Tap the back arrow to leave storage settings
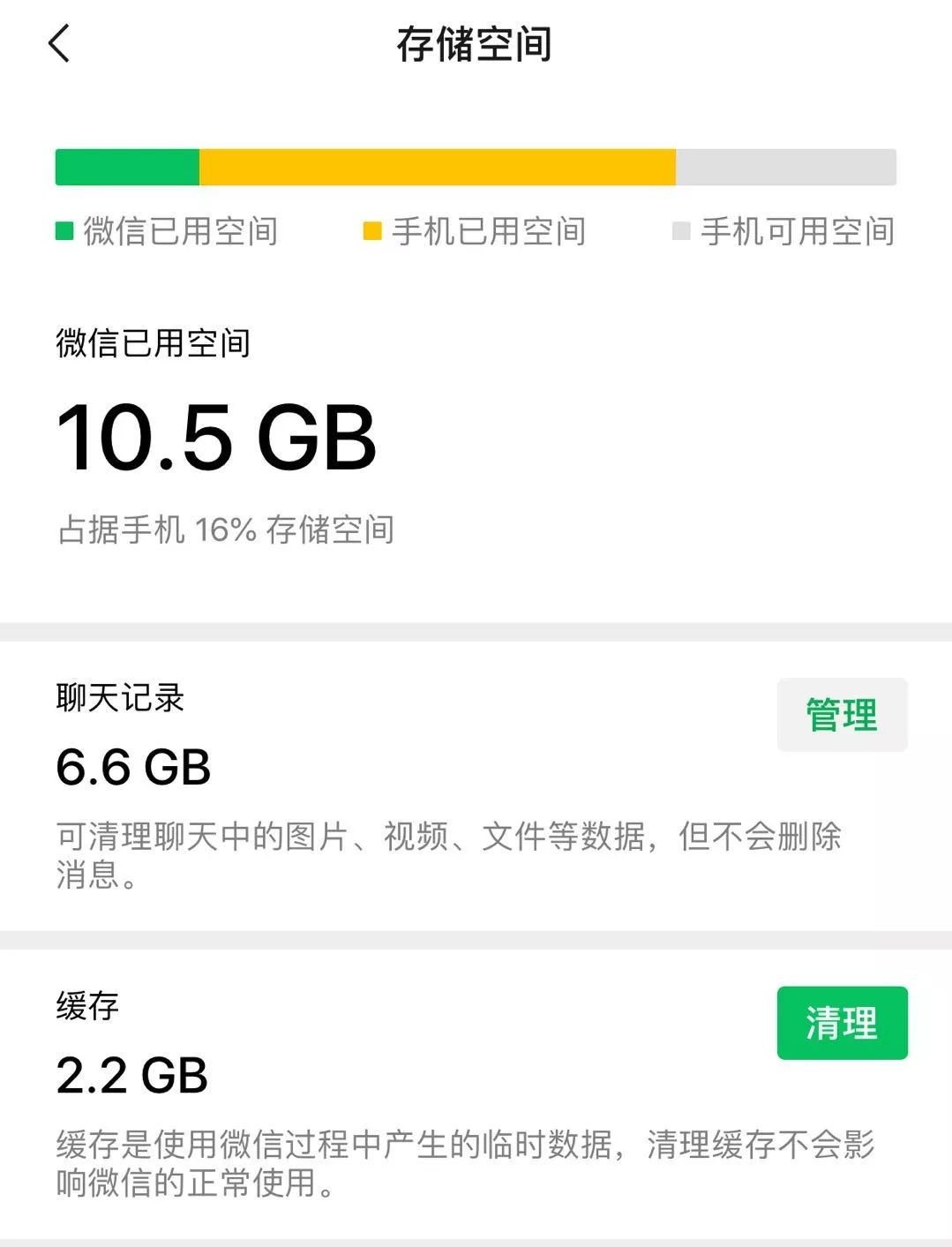Image resolution: width=952 pixels, height=1247 pixels. click(x=59, y=44)
